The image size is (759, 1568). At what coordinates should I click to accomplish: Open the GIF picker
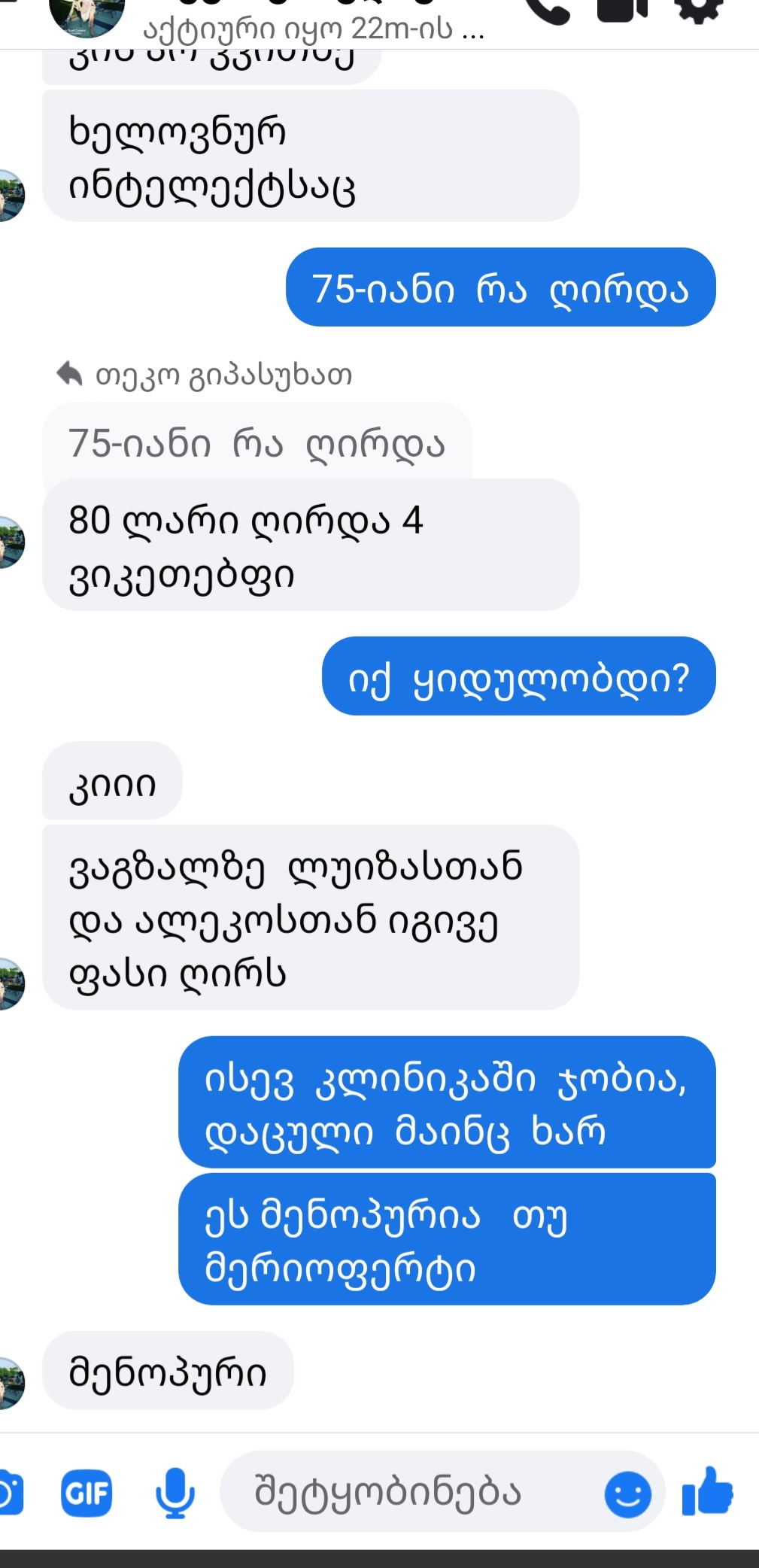(x=87, y=1494)
